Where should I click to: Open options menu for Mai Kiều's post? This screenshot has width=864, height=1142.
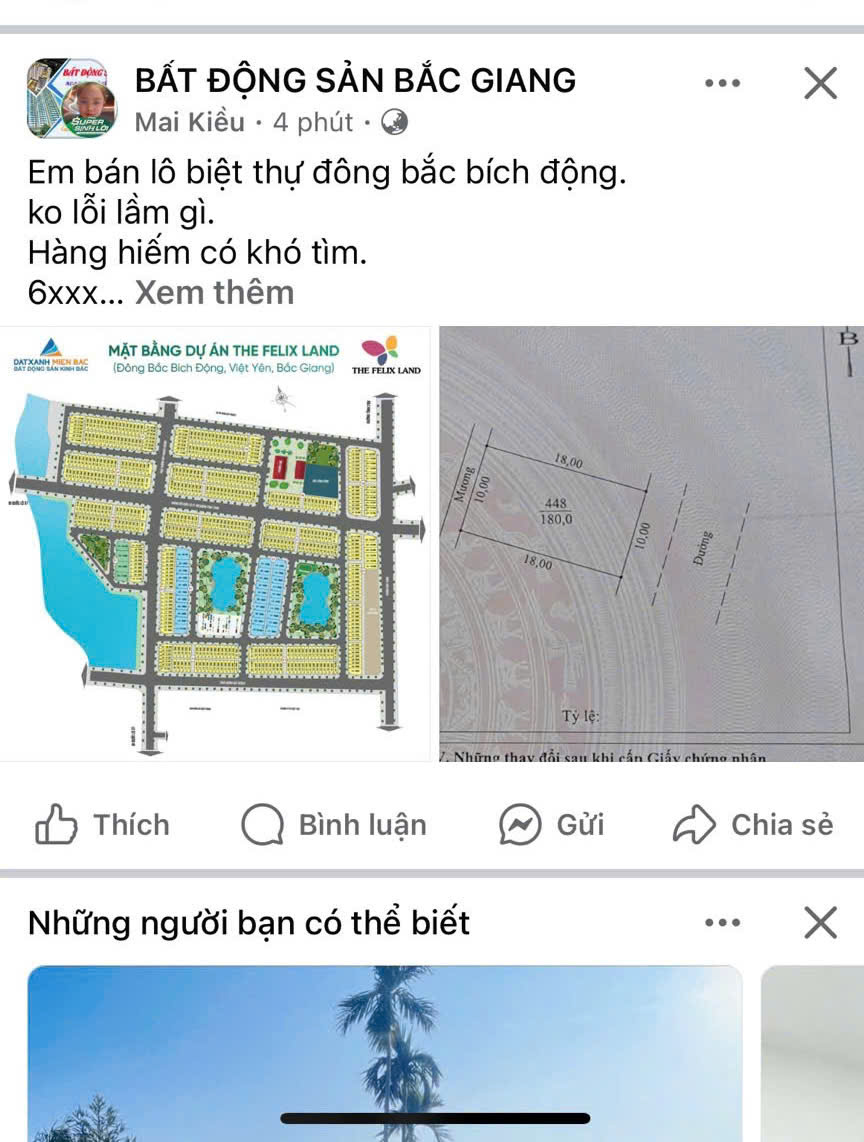click(x=722, y=84)
